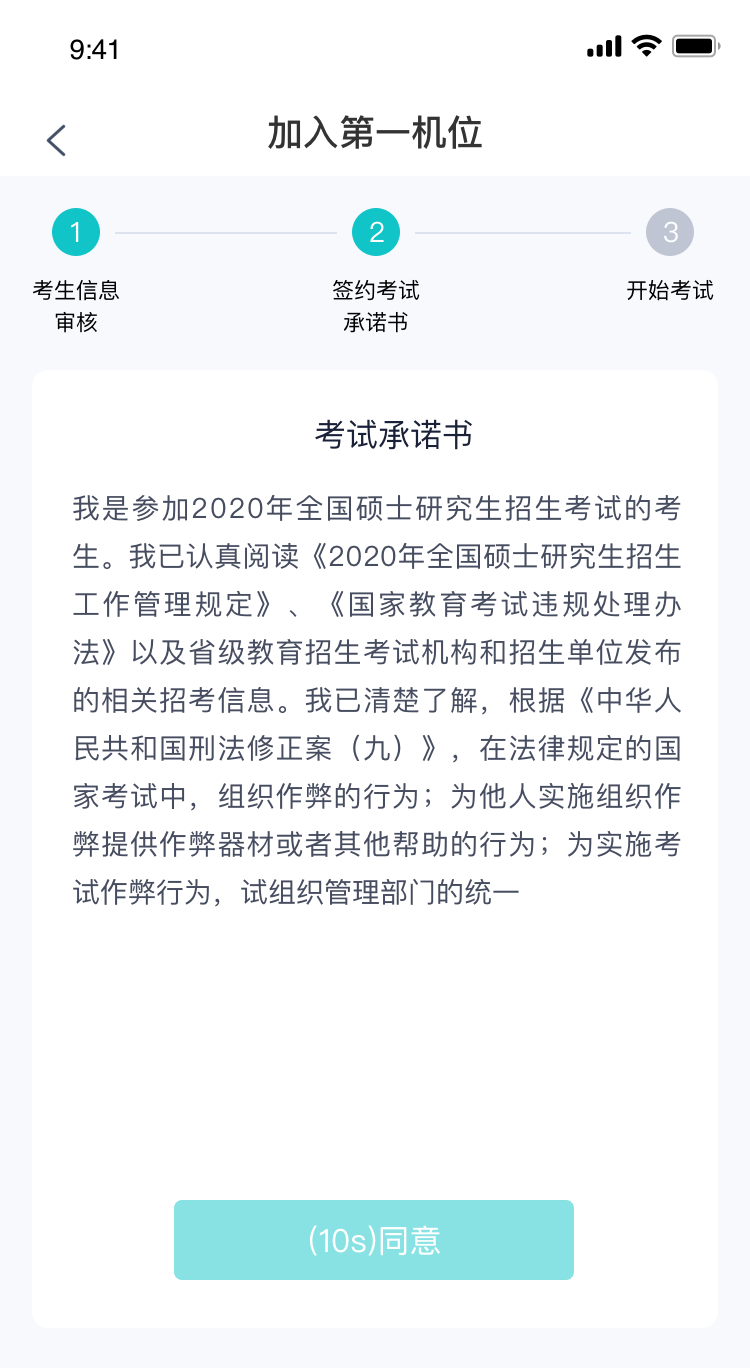
Task: Go back using the top-left arrow
Action: pyautogui.click(x=57, y=140)
